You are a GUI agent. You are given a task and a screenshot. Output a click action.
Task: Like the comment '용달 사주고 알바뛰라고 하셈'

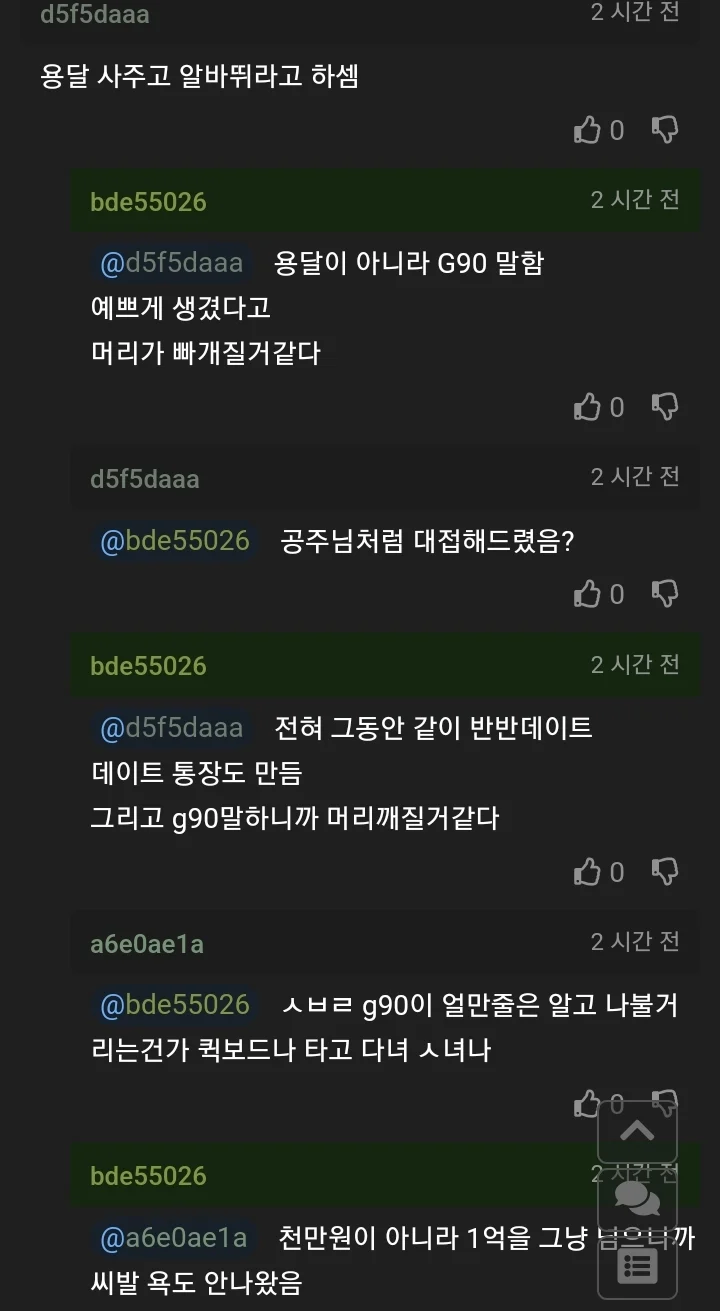tap(587, 130)
